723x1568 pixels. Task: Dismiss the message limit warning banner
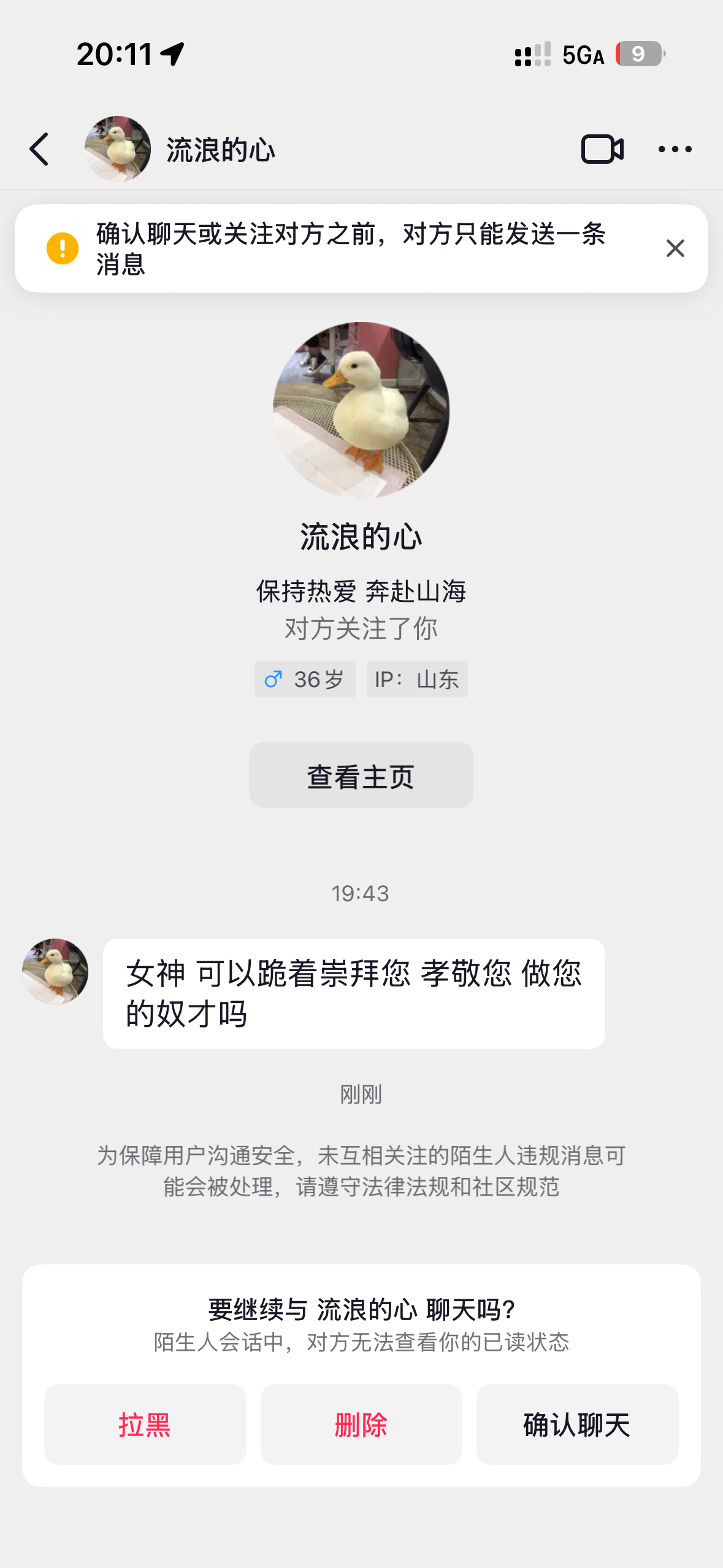(674, 248)
